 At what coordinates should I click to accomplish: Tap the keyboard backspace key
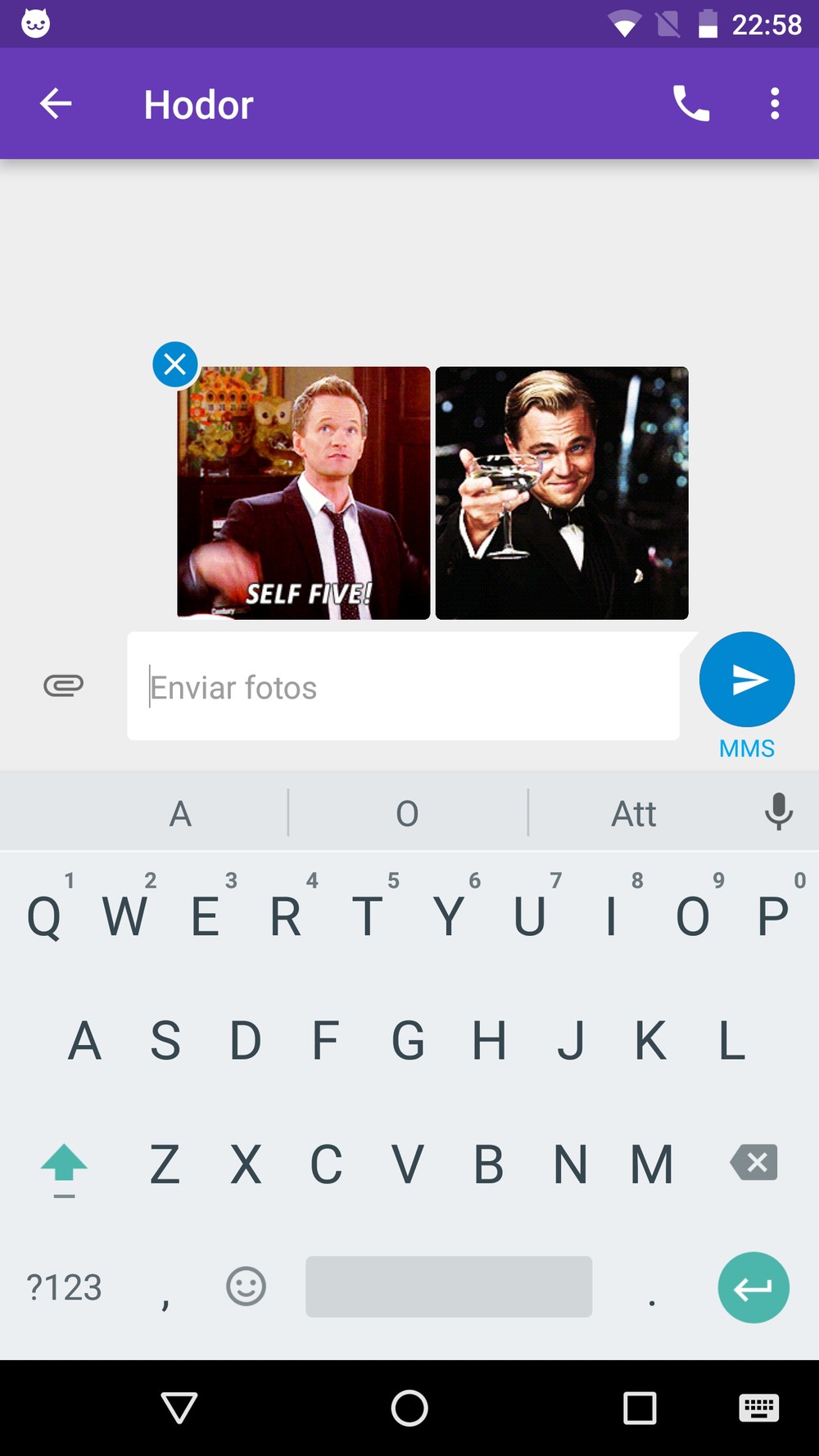click(x=754, y=1162)
